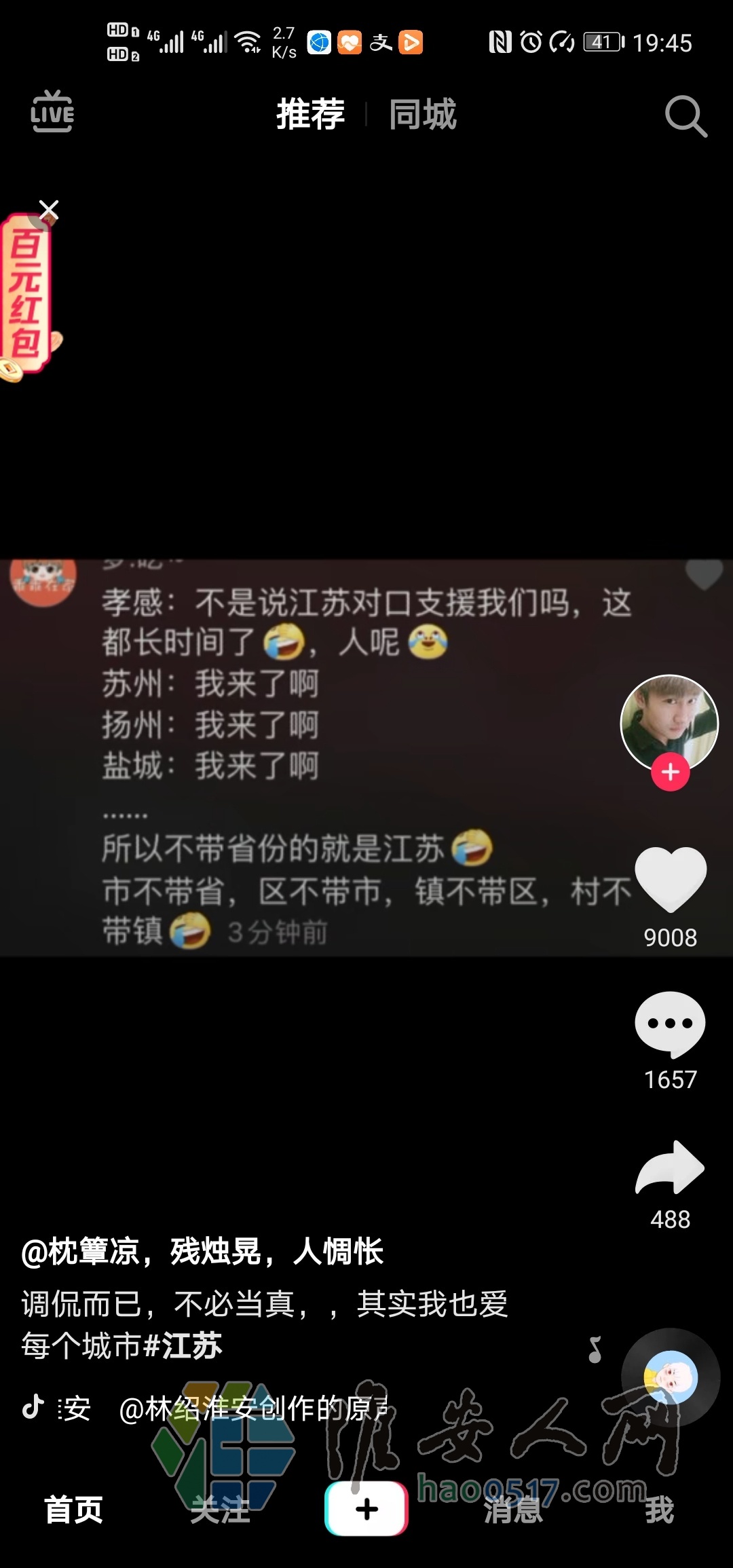The image size is (733, 1568).
Task: Dismiss the 百元红包 floating banner
Action: [x=49, y=210]
